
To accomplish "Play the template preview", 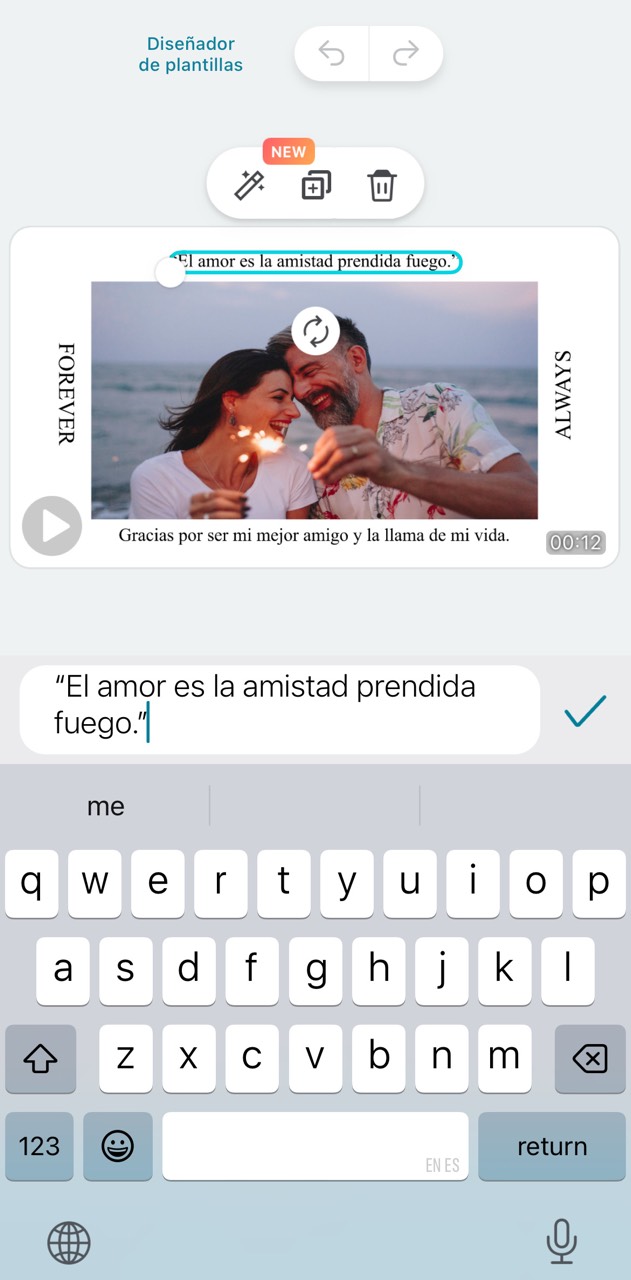I will pyautogui.click(x=52, y=525).
